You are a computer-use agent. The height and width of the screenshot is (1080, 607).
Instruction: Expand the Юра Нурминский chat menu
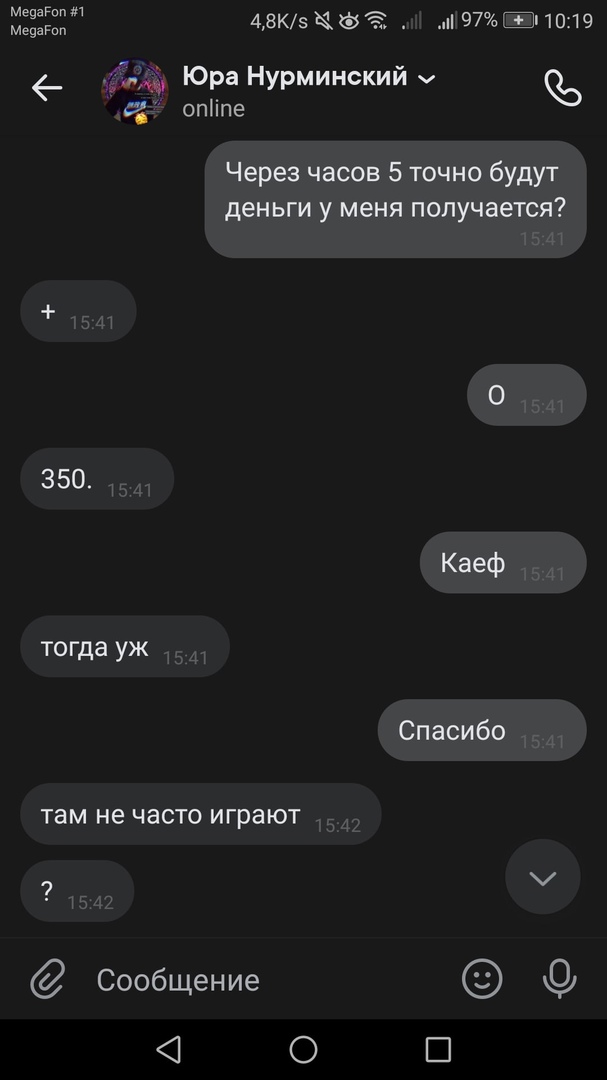point(427,78)
